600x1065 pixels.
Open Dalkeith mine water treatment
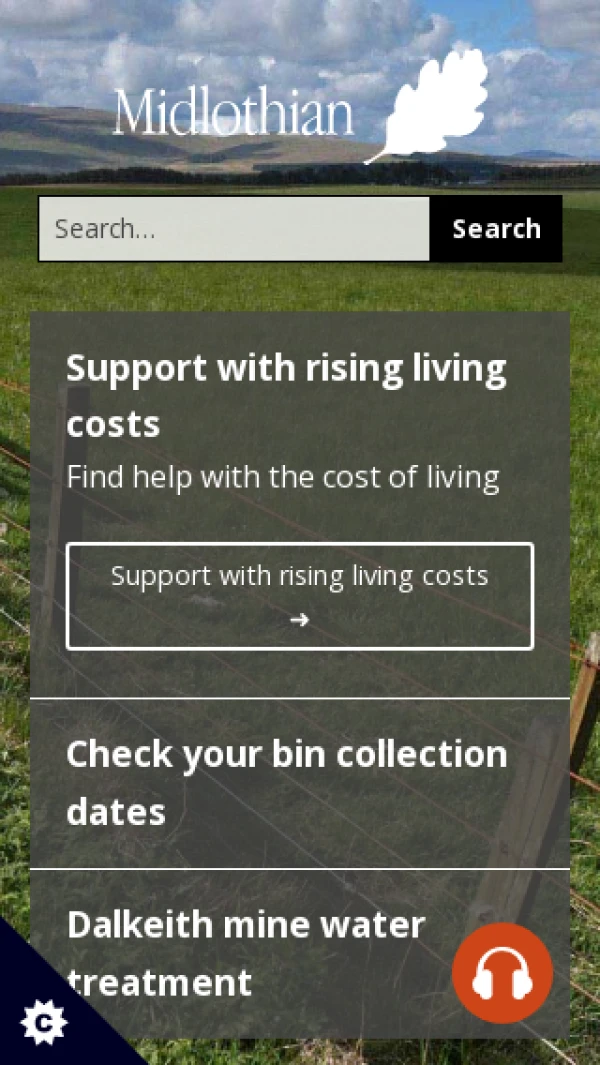[x=246, y=952]
